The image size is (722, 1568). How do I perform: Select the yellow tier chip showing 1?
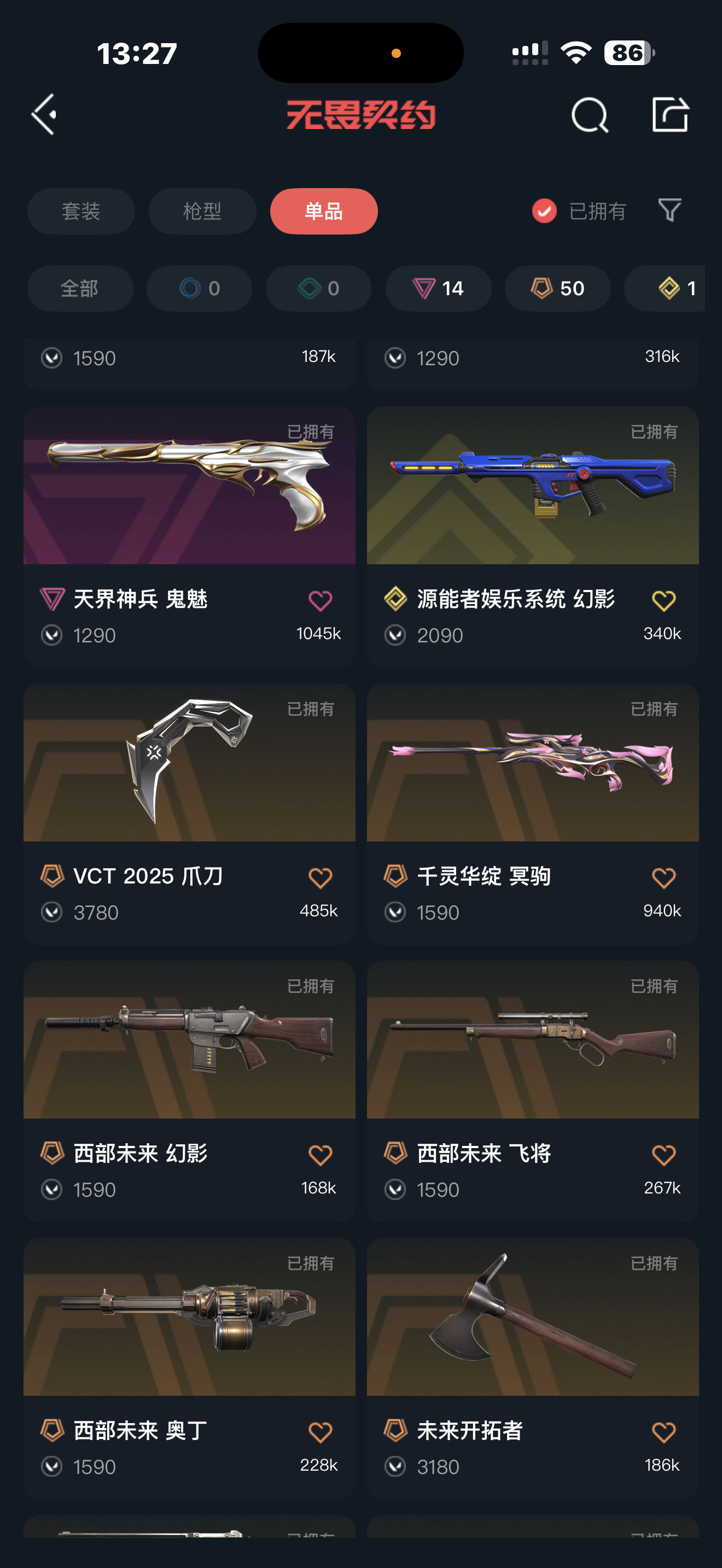coord(665,289)
